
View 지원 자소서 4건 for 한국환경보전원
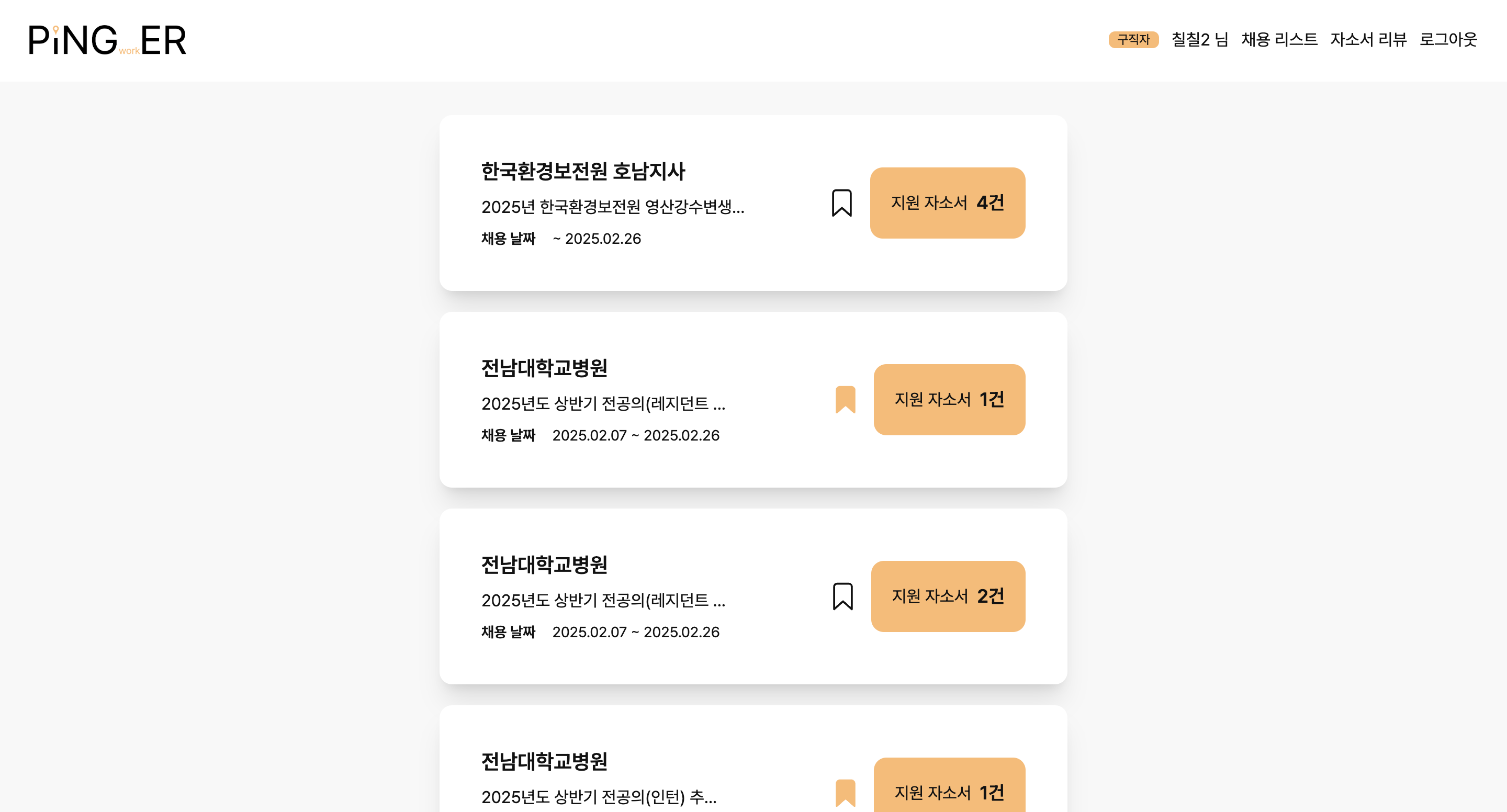(x=947, y=203)
